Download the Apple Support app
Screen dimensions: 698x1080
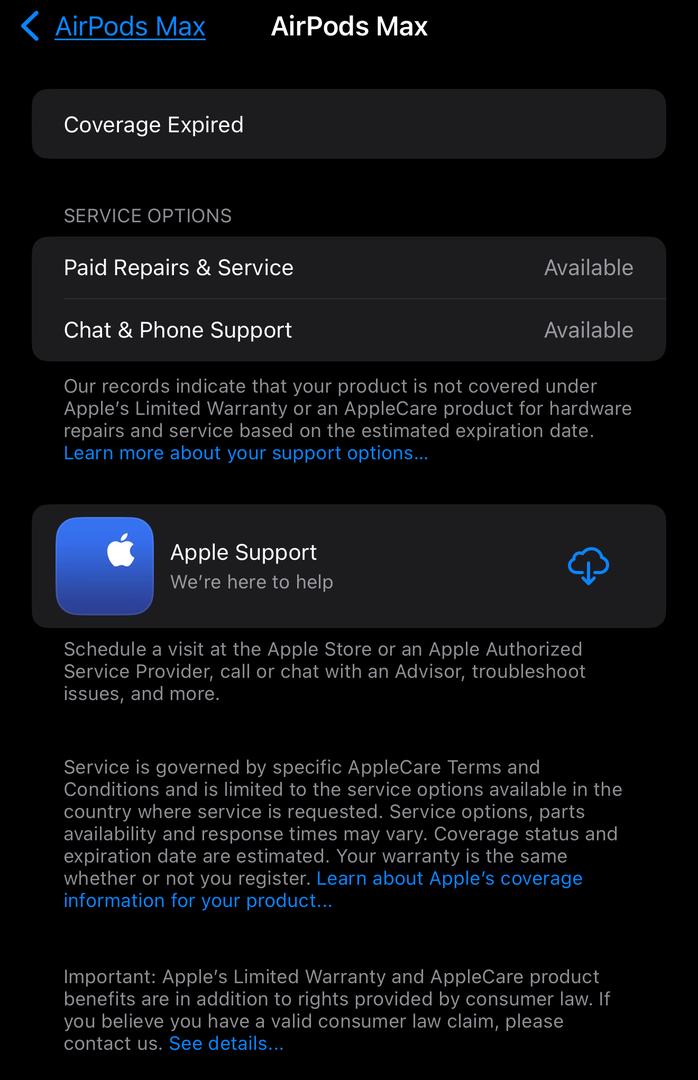(x=588, y=566)
